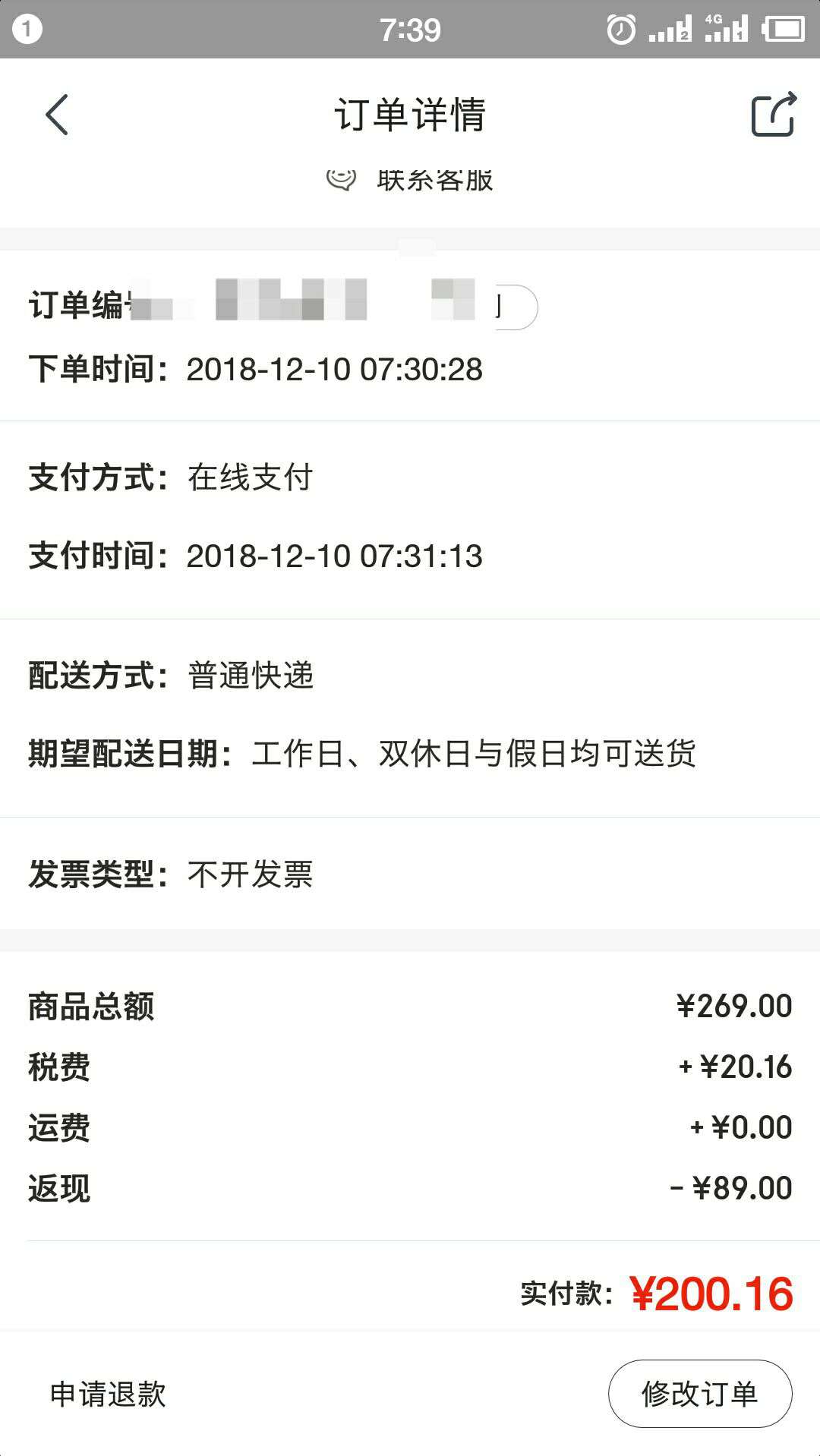This screenshot has height=1456, width=820.
Task: Tap the headset customer service icon
Action: coord(341,179)
